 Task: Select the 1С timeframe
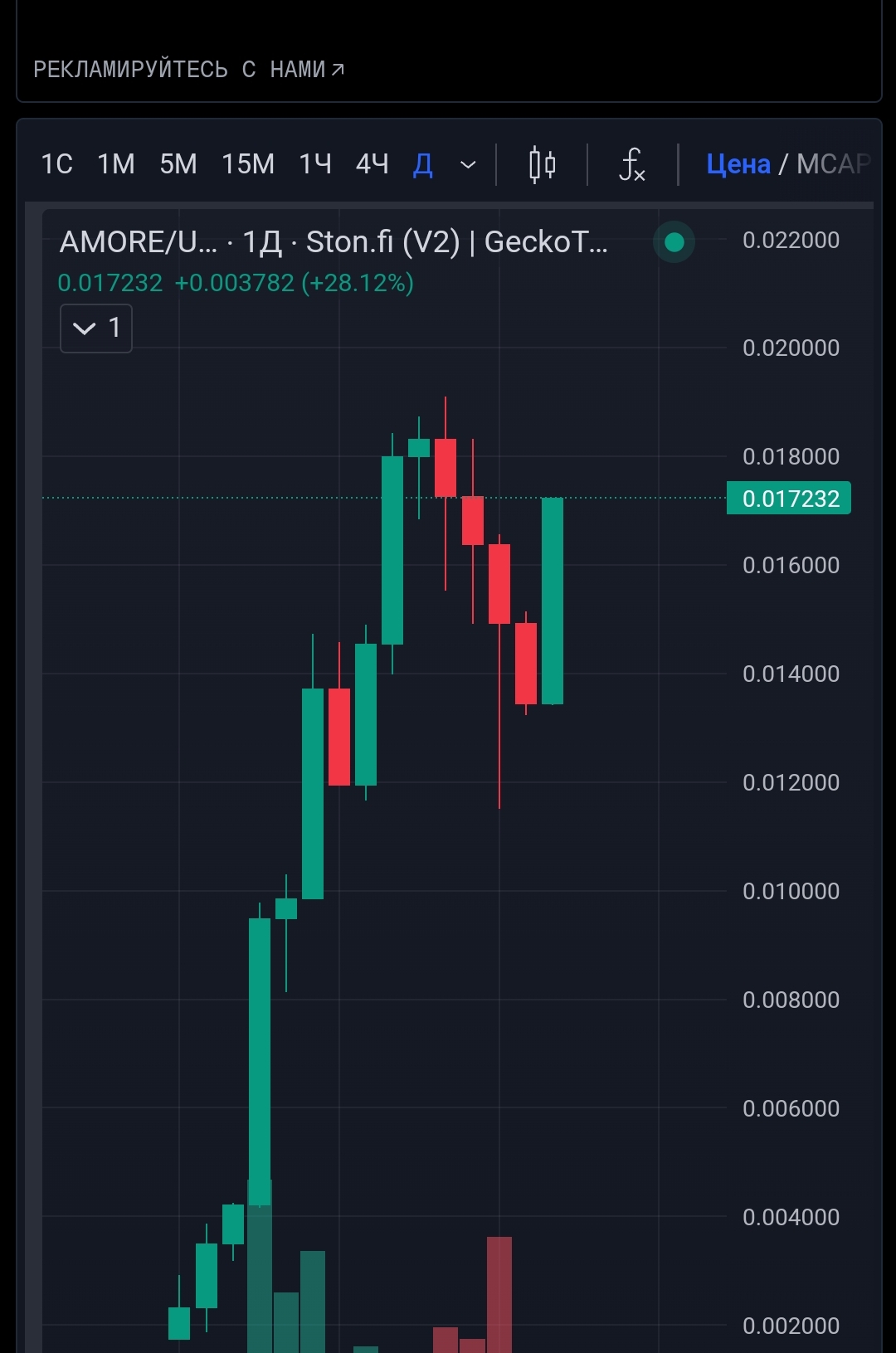56,164
